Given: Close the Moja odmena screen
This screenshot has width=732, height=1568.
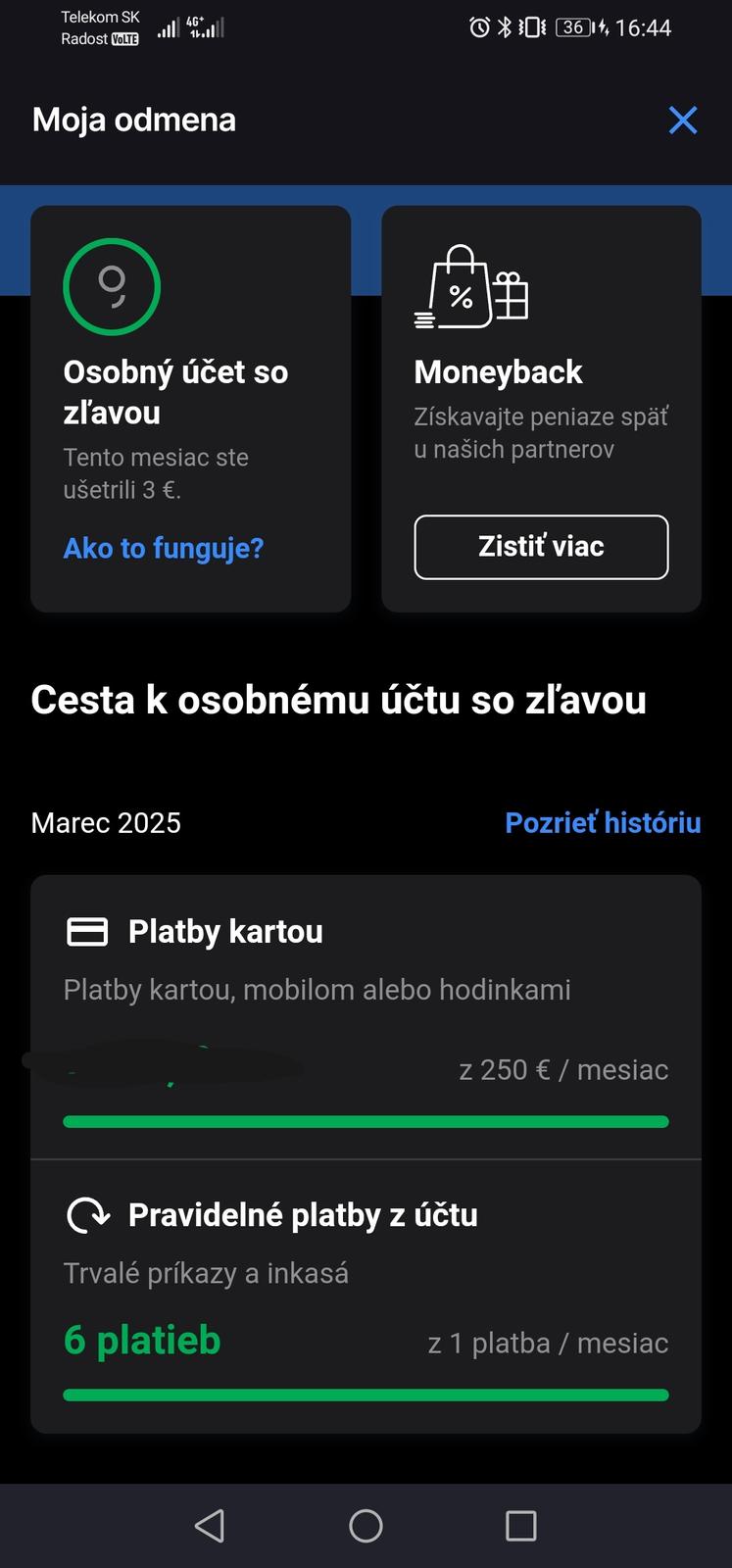Looking at the screenshot, I should pyautogui.click(x=682, y=121).
